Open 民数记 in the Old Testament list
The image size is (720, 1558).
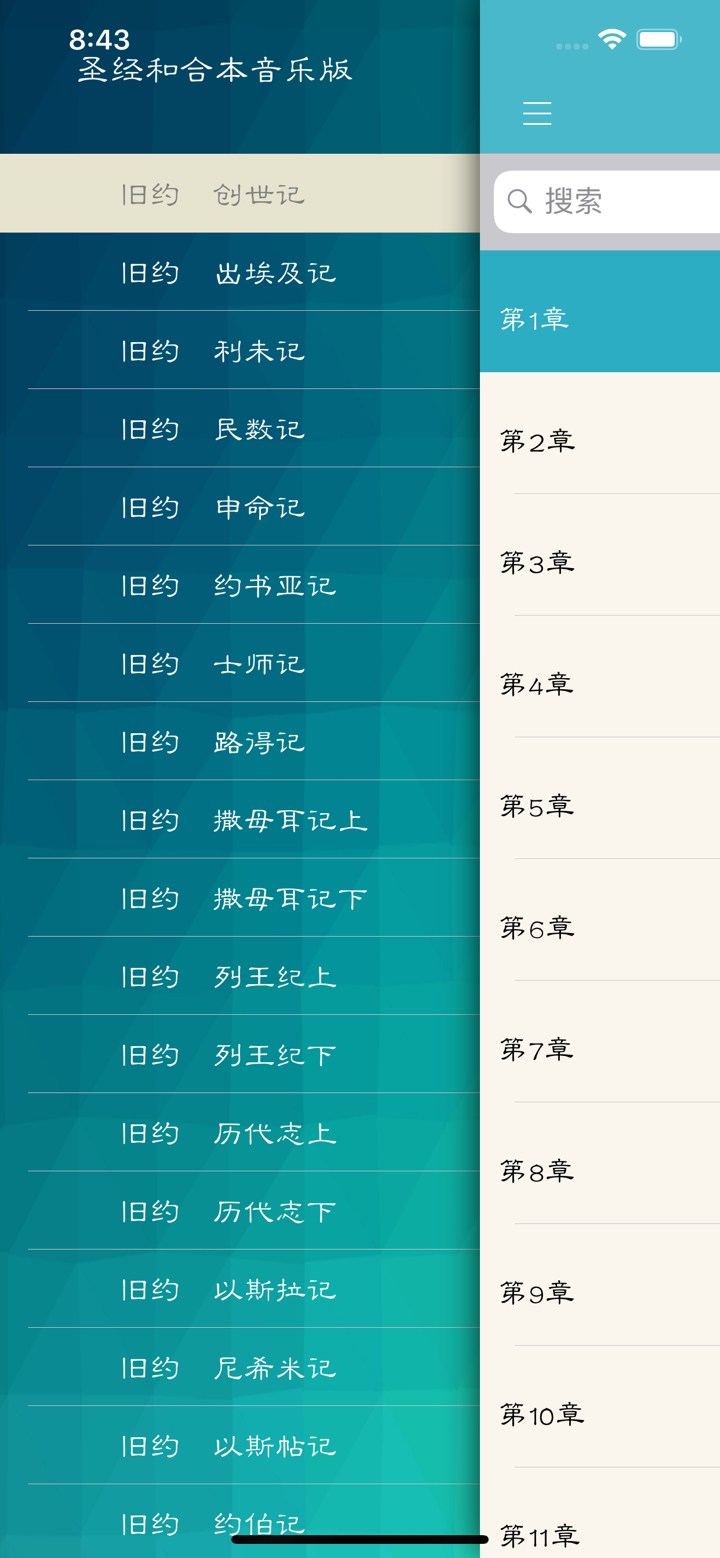(240, 428)
